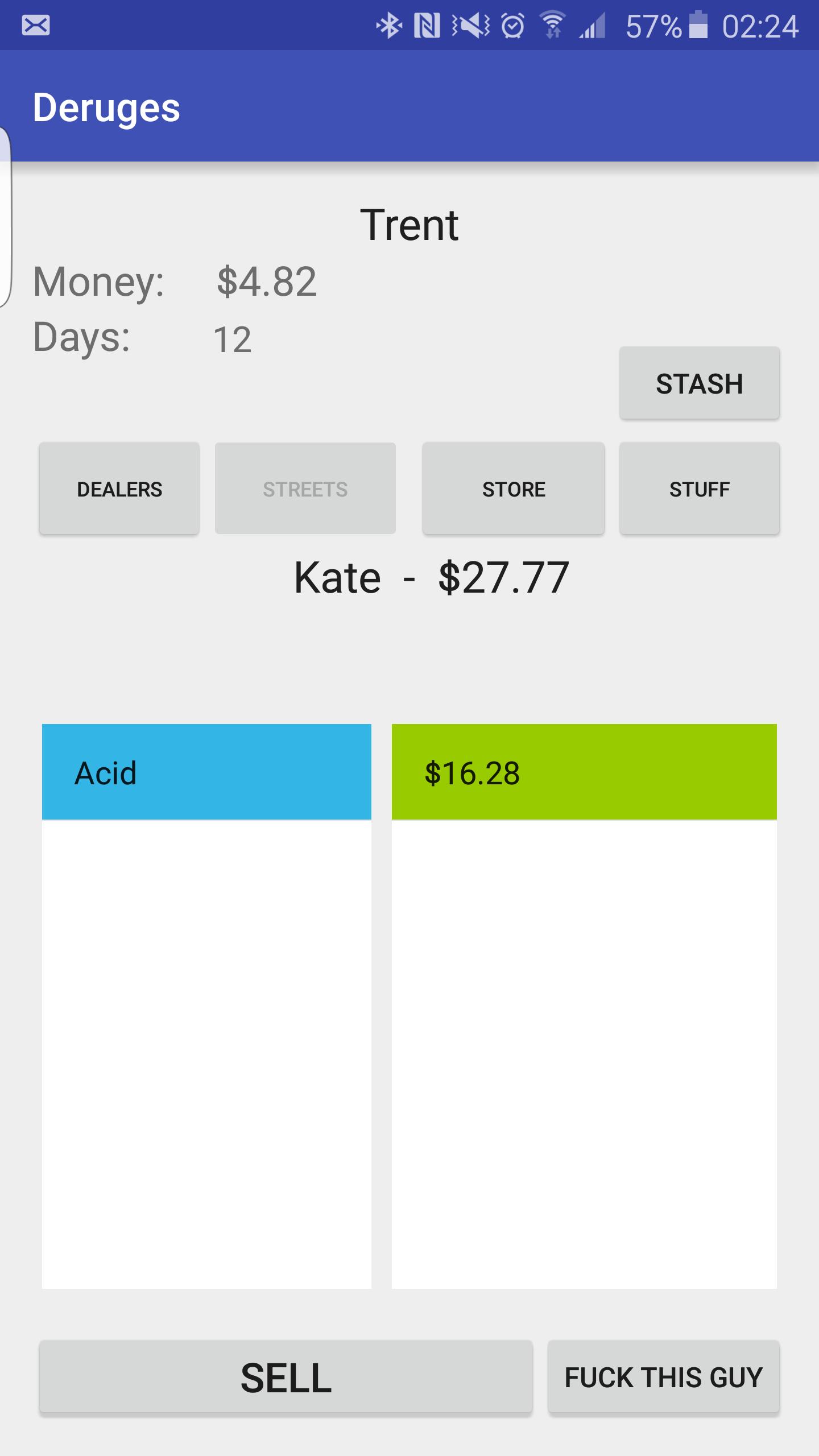Reject Kate with the dismiss button
Screen dimensions: 819x1456
pyautogui.click(x=663, y=1377)
